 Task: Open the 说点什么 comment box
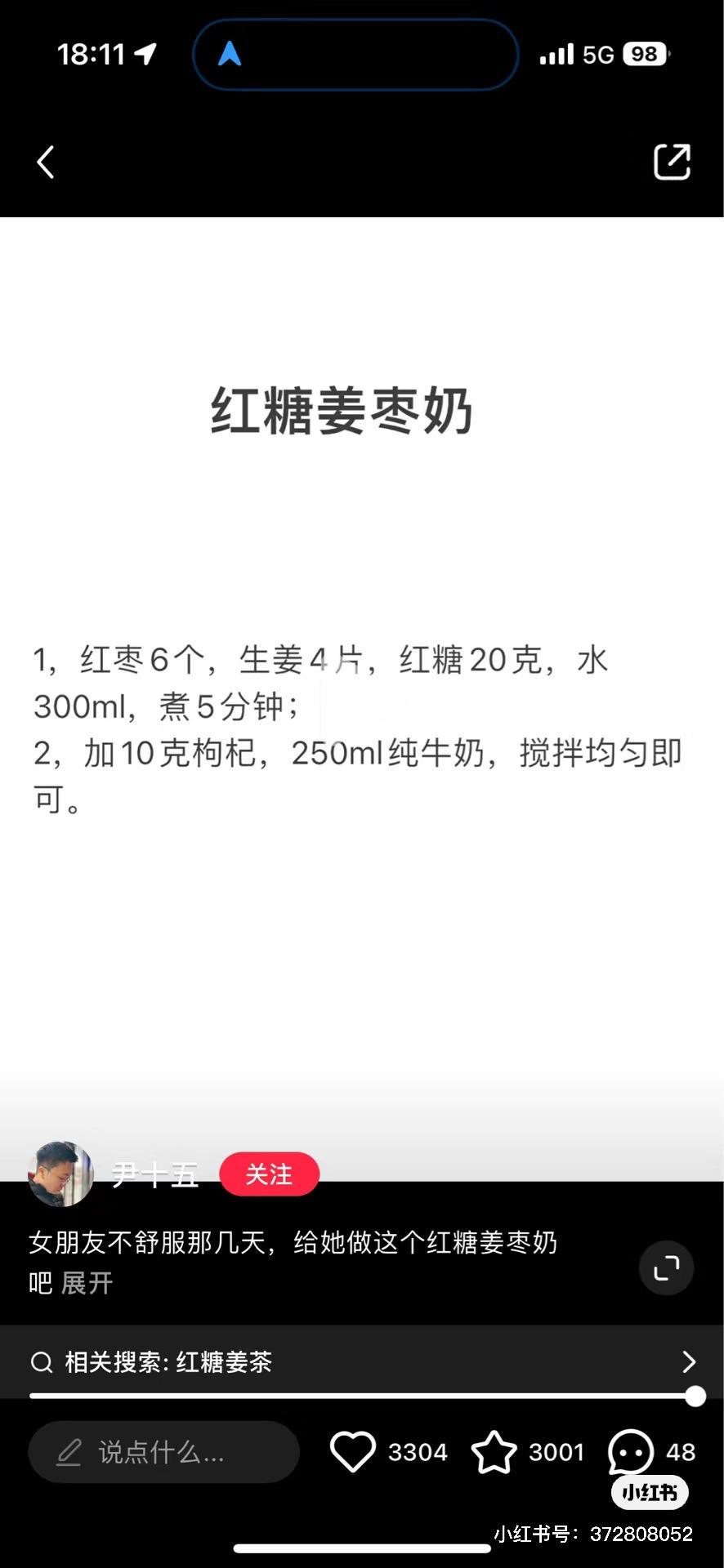(x=163, y=1452)
